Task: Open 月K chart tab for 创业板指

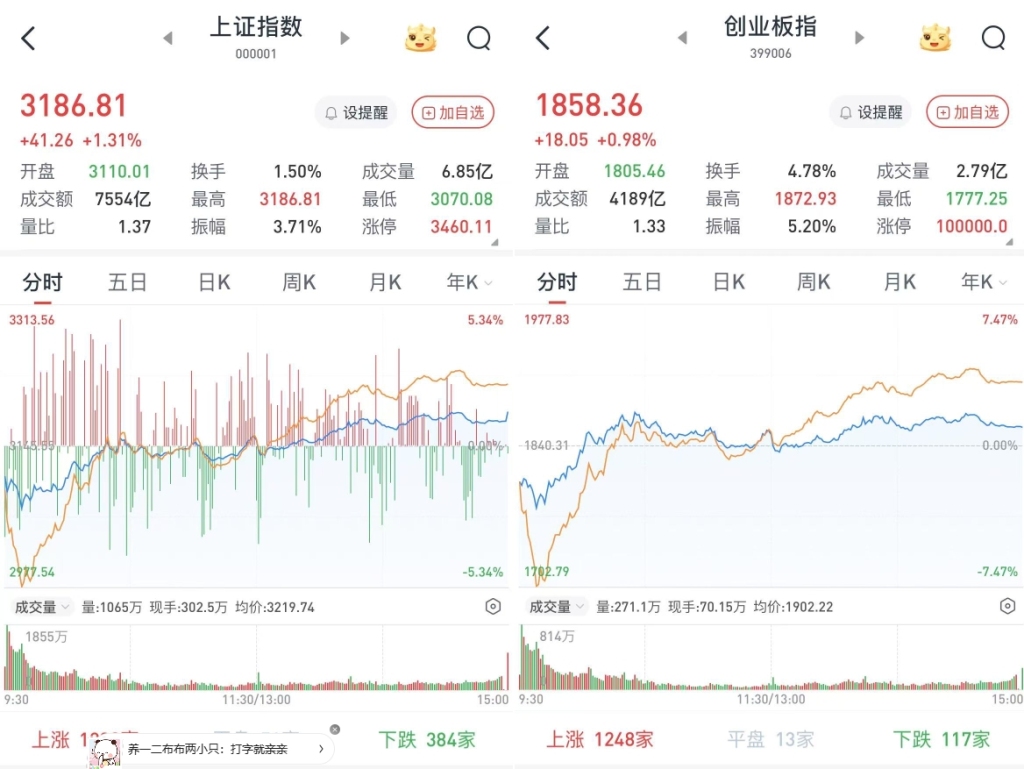Action: (x=899, y=283)
